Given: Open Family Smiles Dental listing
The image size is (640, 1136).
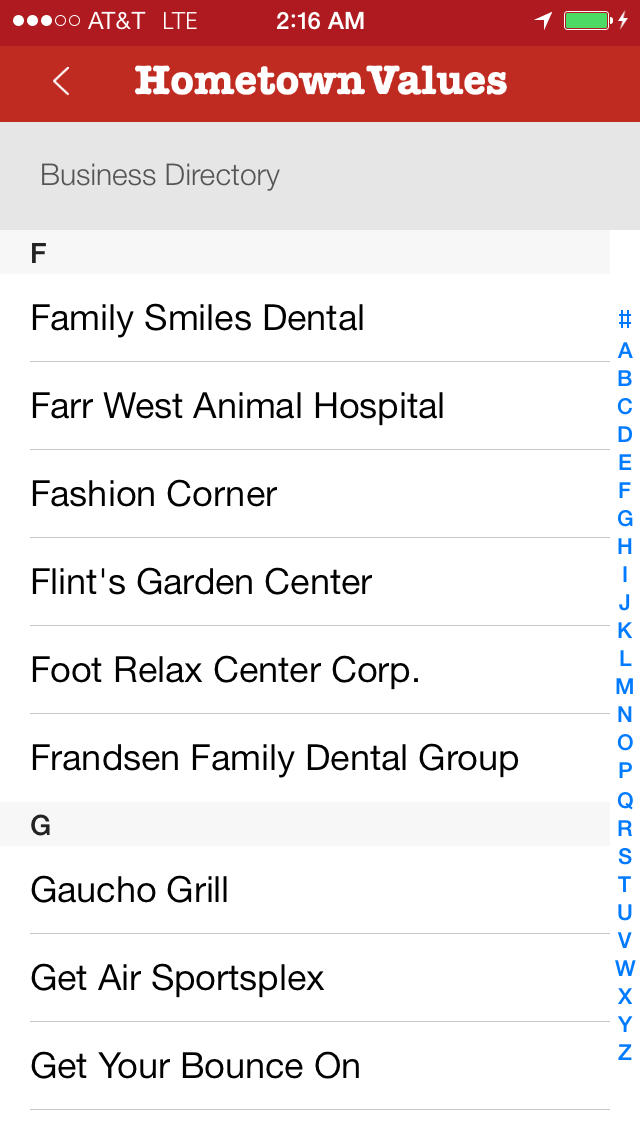Looking at the screenshot, I should tap(304, 318).
